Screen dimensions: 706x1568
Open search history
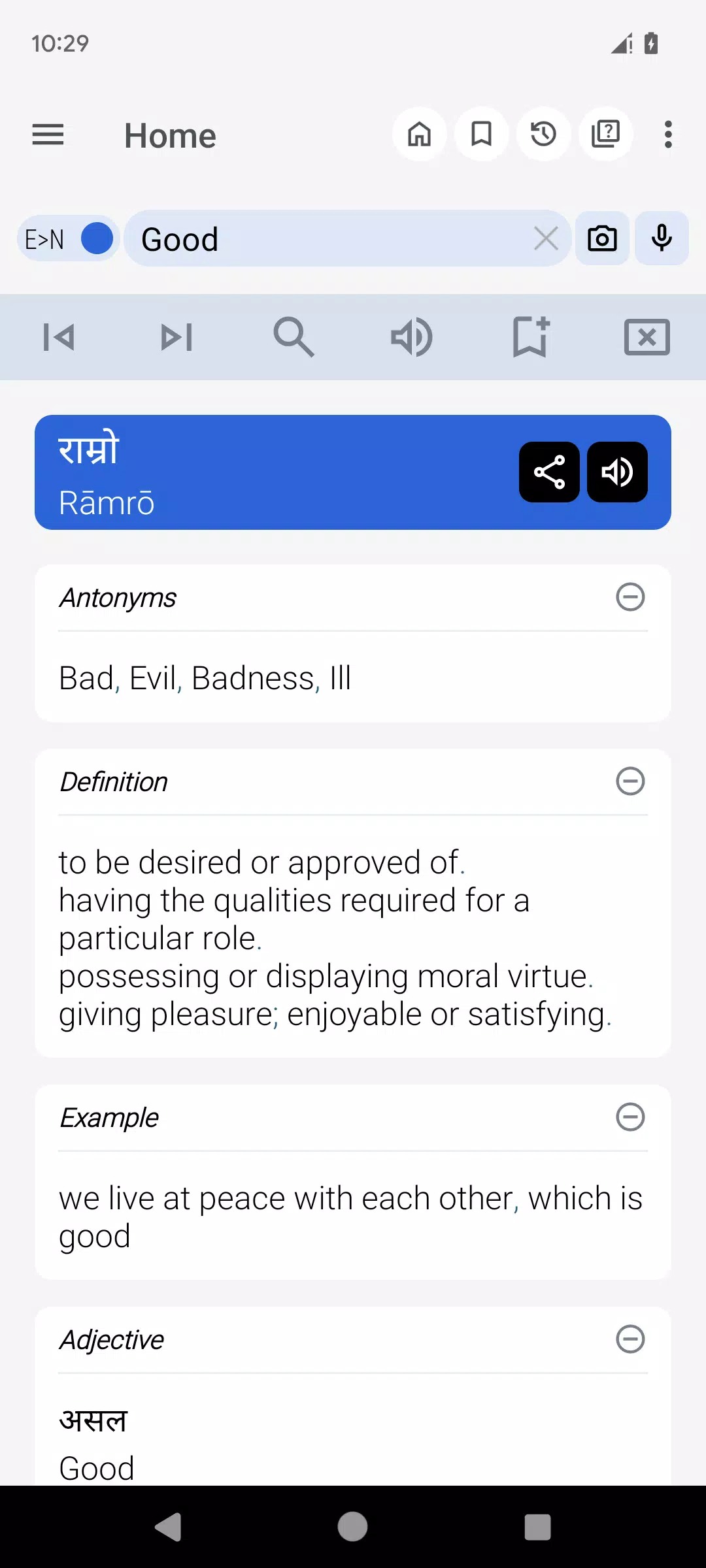pyautogui.click(x=543, y=135)
